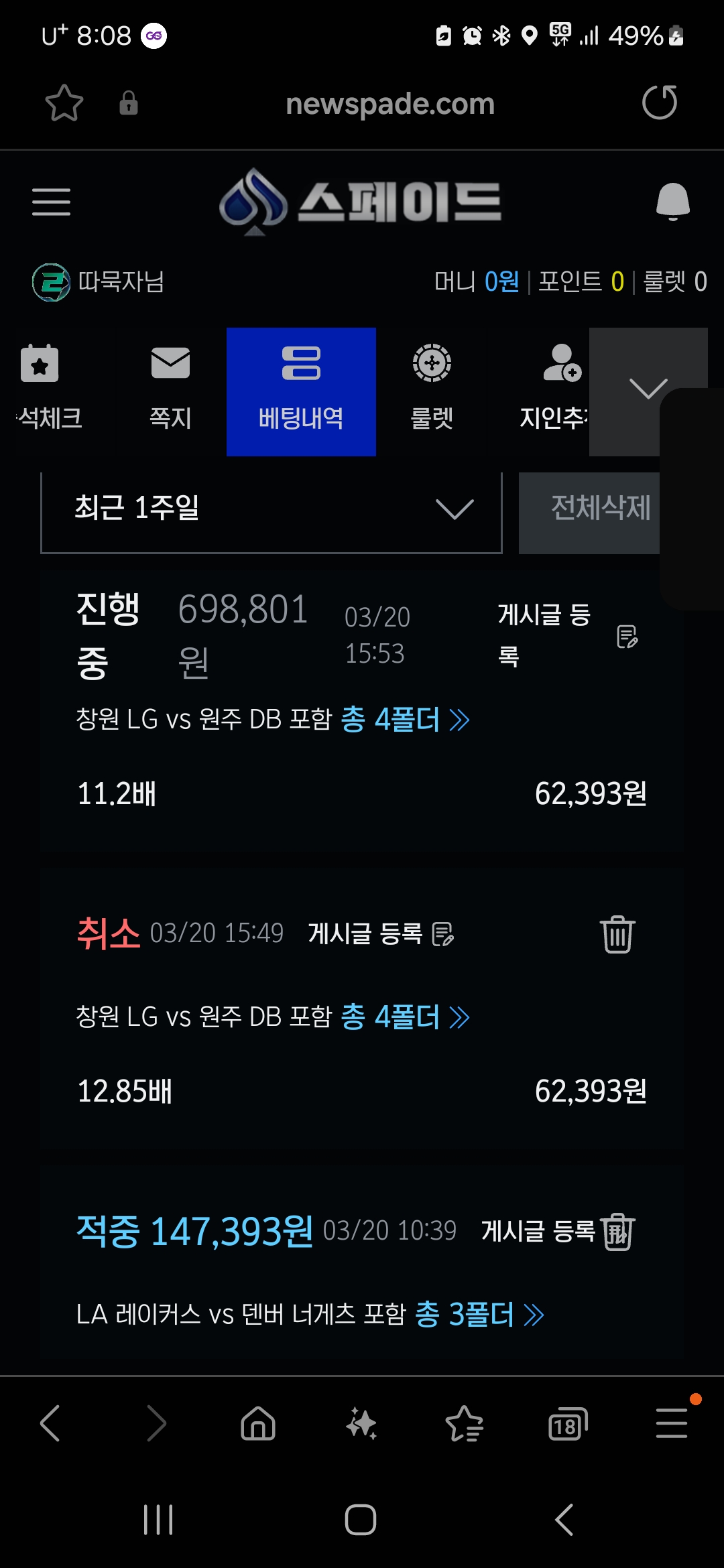Bookmark this page with the star
The width and height of the screenshot is (724, 1568).
pyautogui.click(x=64, y=103)
